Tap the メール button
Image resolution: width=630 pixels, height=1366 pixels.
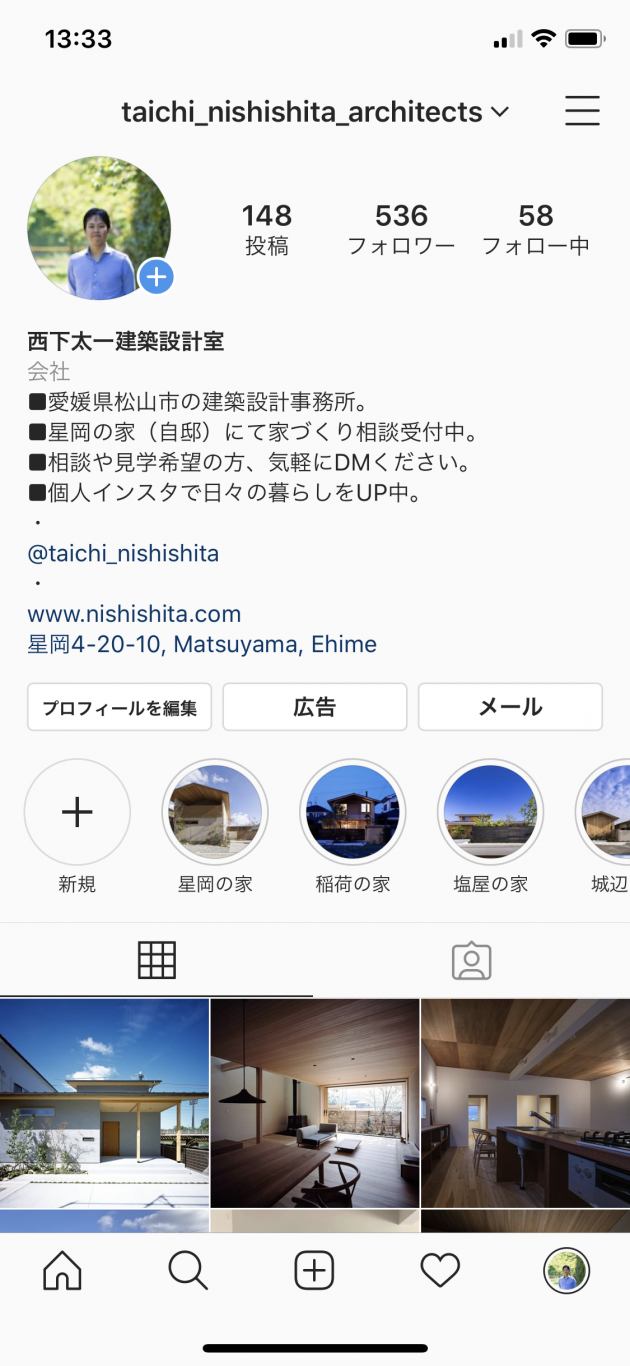point(510,707)
